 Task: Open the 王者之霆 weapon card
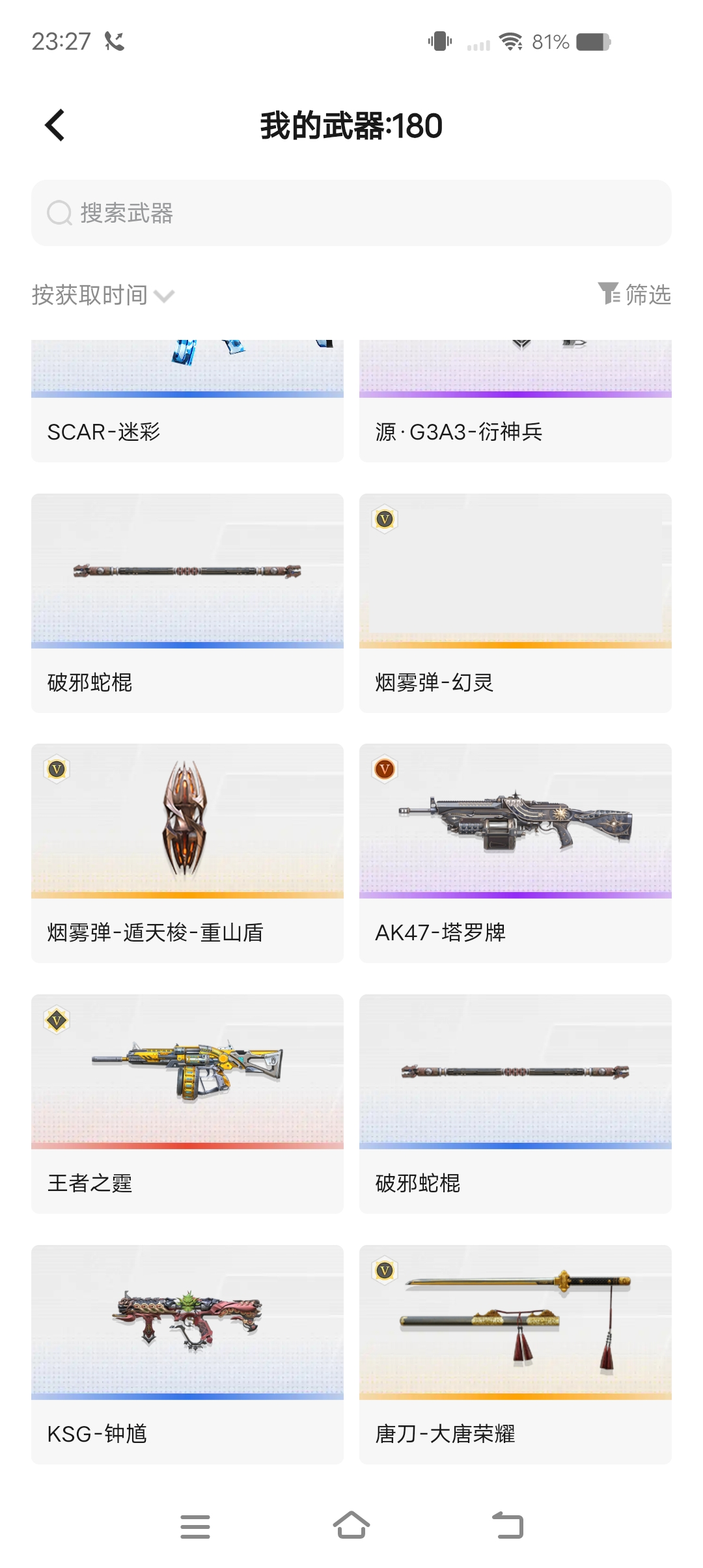[x=187, y=1104]
